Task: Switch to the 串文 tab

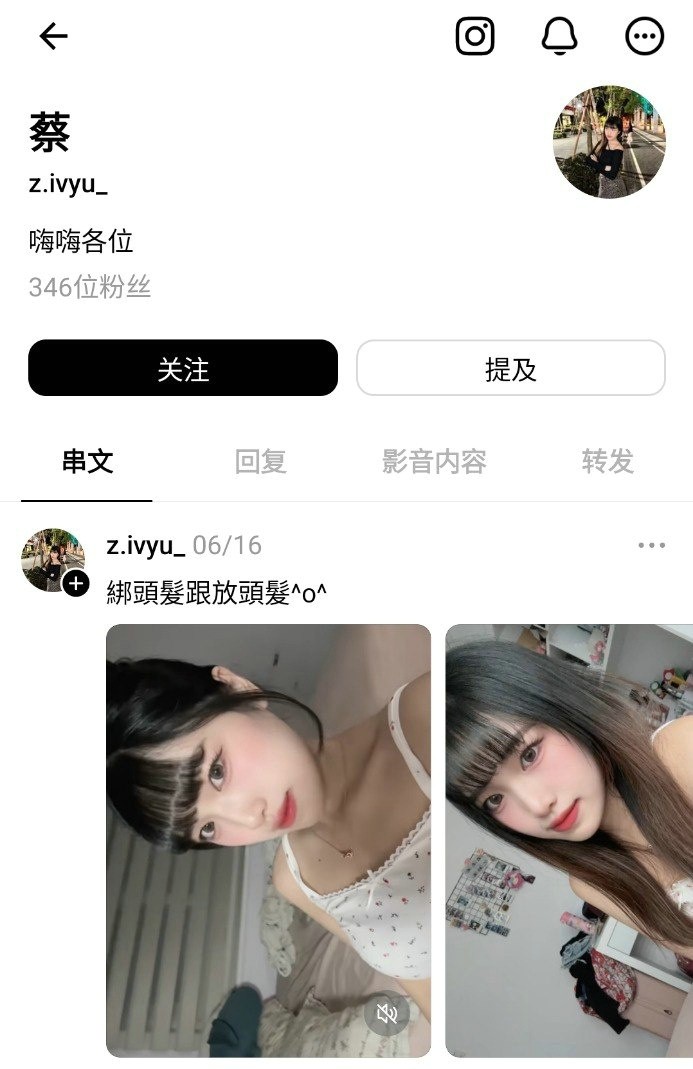Action: pyautogui.click(x=87, y=461)
